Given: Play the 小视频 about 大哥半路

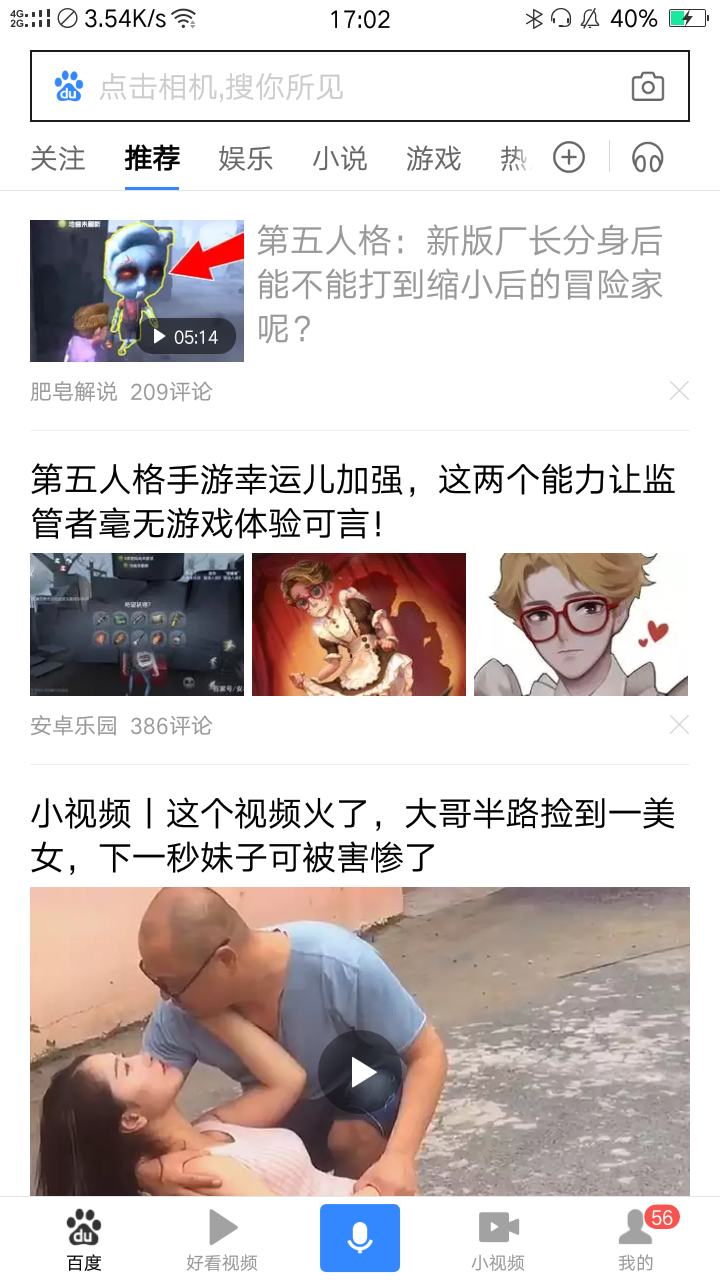Looking at the screenshot, I should pos(360,1072).
